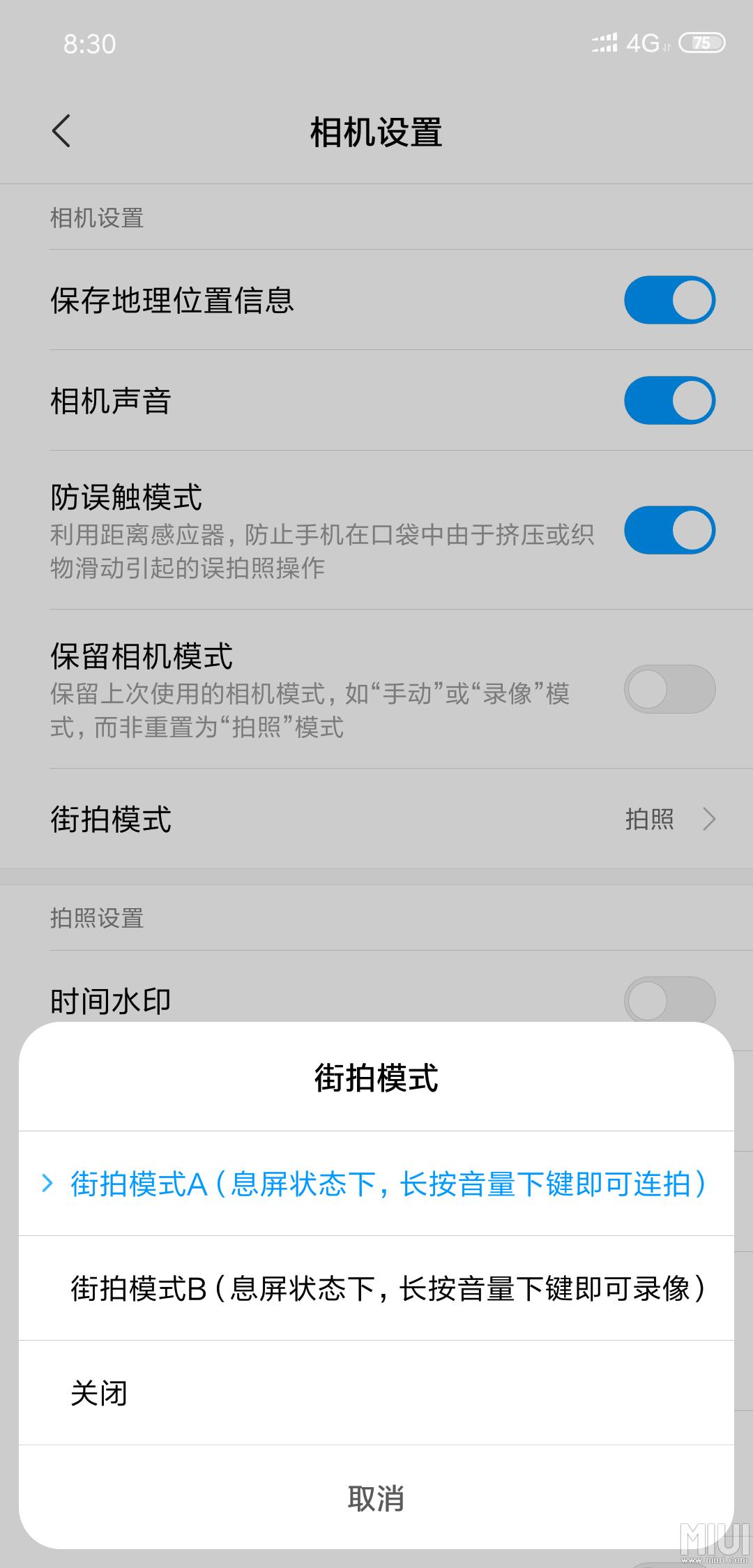Click the 拍照设置 section header
The image size is (753, 1568).
pos(98,919)
